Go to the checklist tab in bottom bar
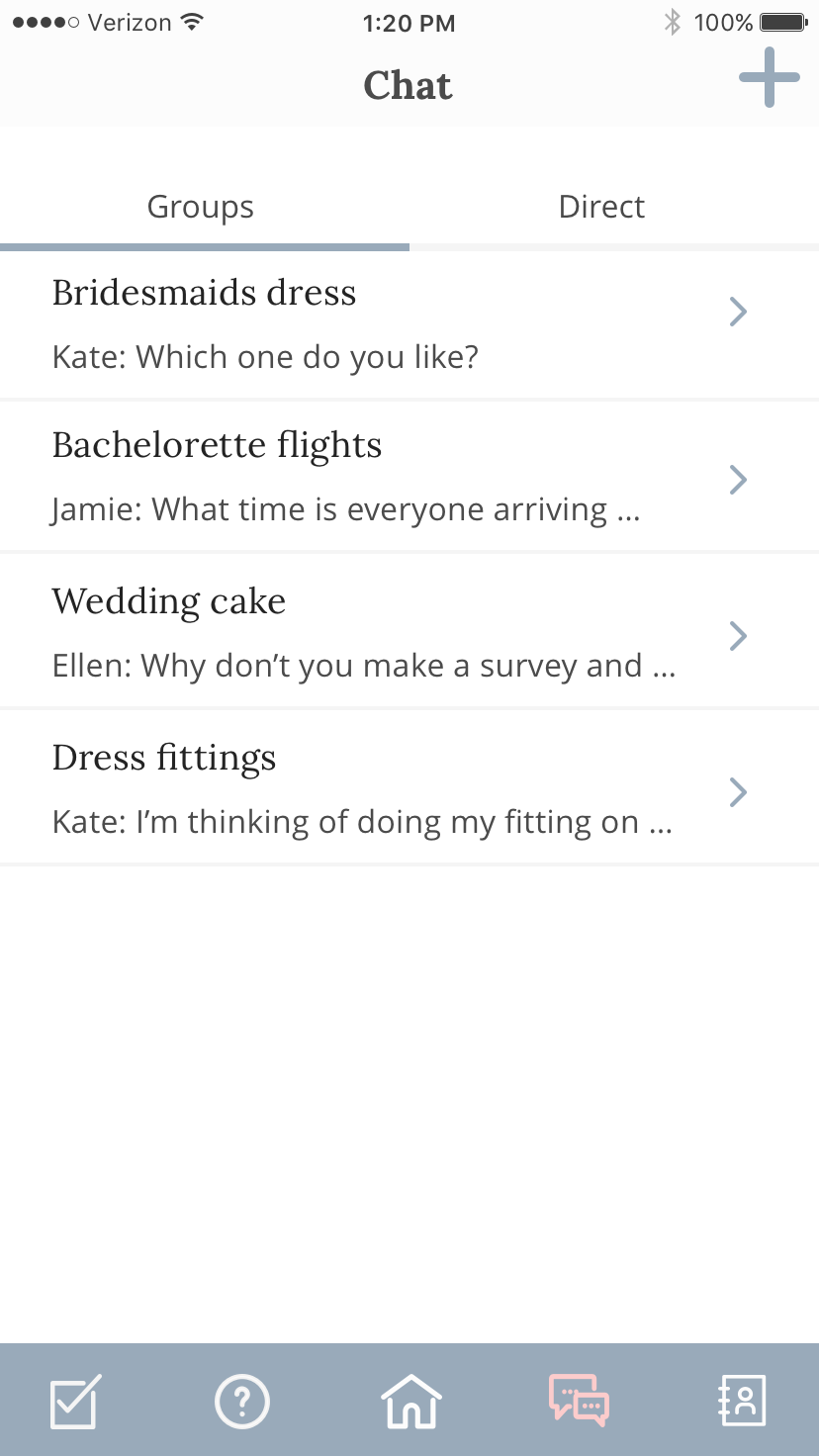The height and width of the screenshot is (1456, 819). pos(75,1402)
